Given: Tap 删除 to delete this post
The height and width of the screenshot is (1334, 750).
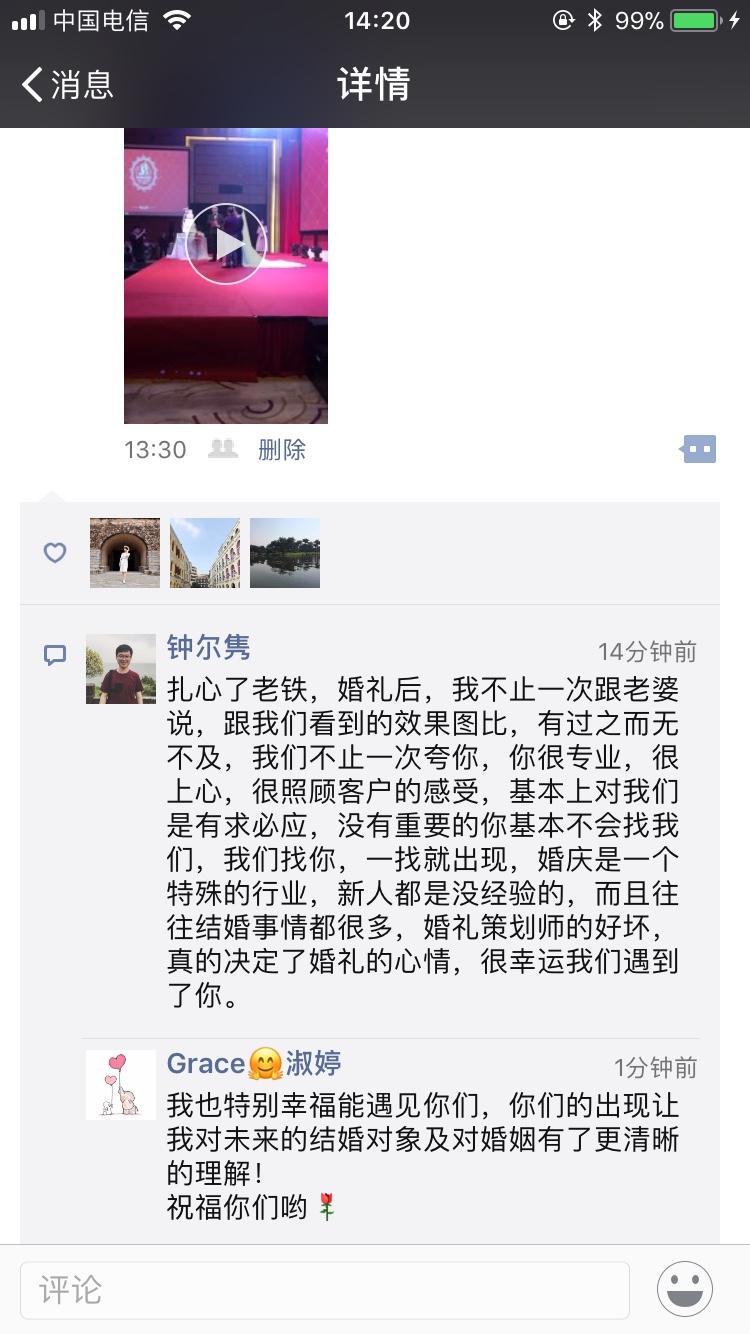Looking at the screenshot, I should click(282, 450).
